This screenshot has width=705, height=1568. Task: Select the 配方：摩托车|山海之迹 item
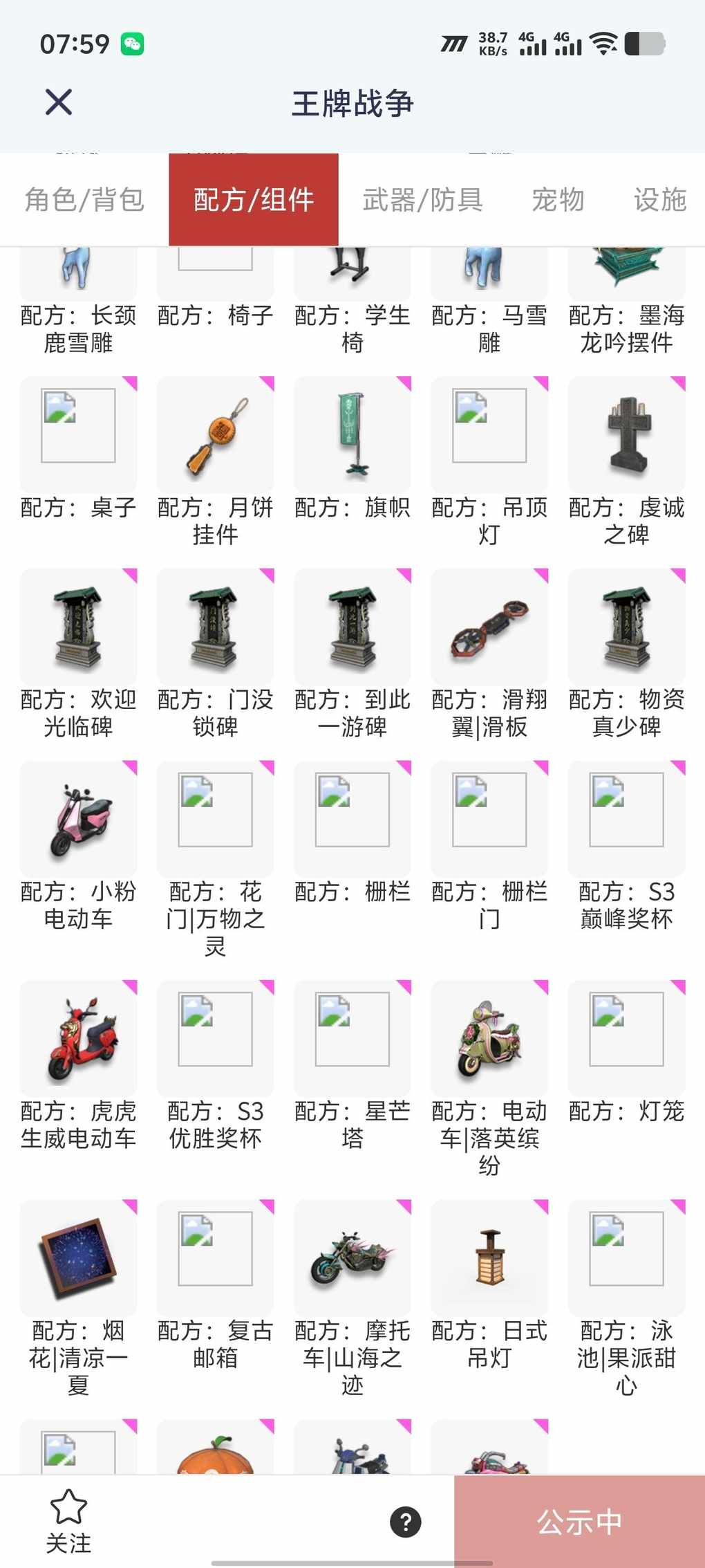[352, 1259]
